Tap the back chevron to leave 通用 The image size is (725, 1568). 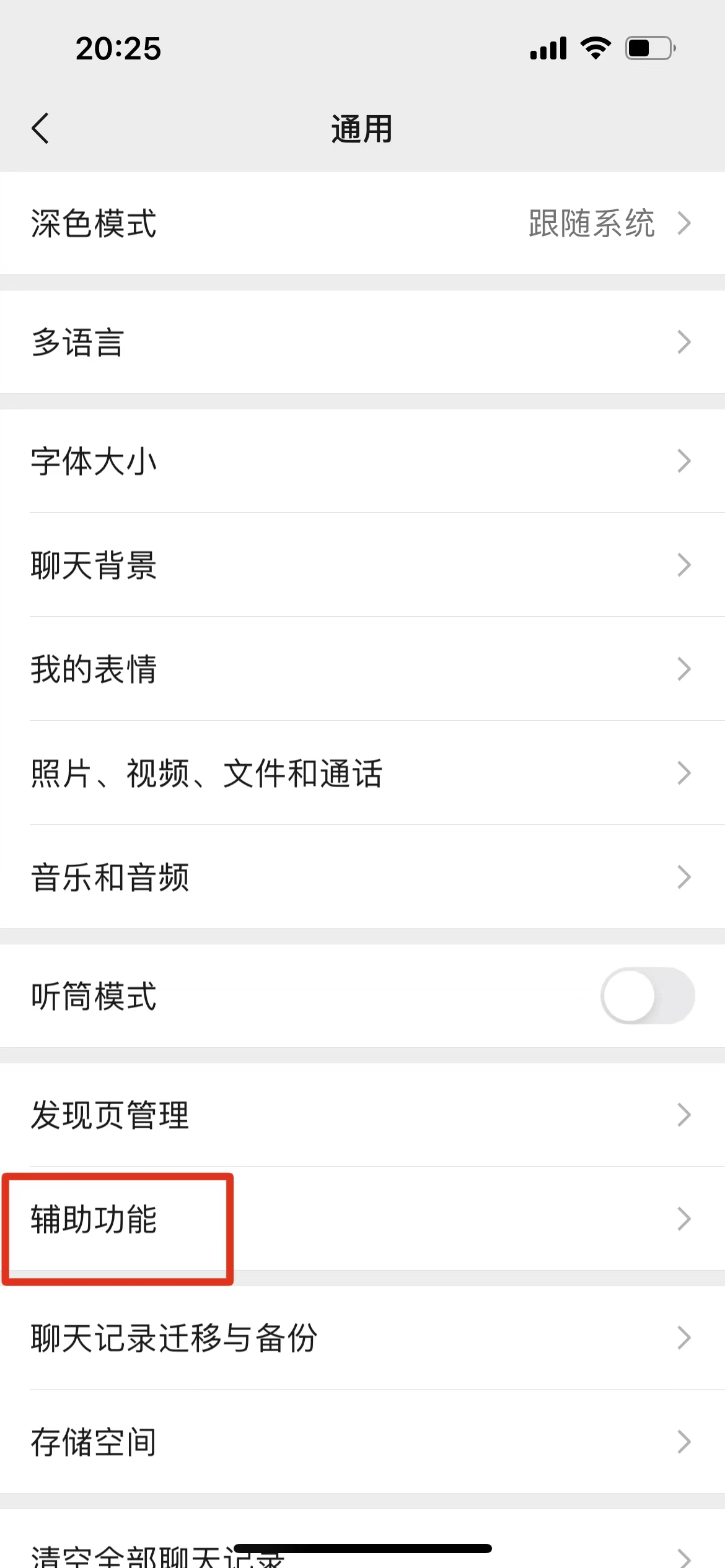(x=41, y=129)
